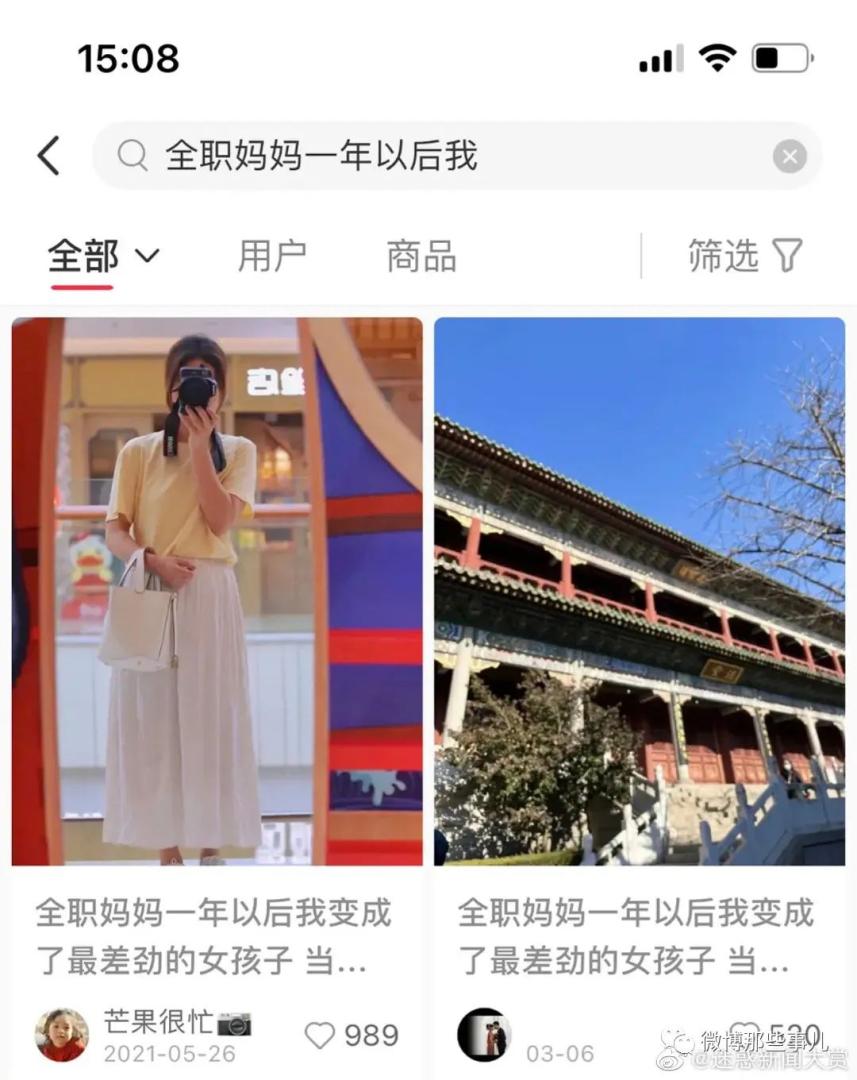Image resolution: width=857 pixels, height=1080 pixels.
Task: Like the post by 芒果很忙
Action: (x=320, y=1035)
